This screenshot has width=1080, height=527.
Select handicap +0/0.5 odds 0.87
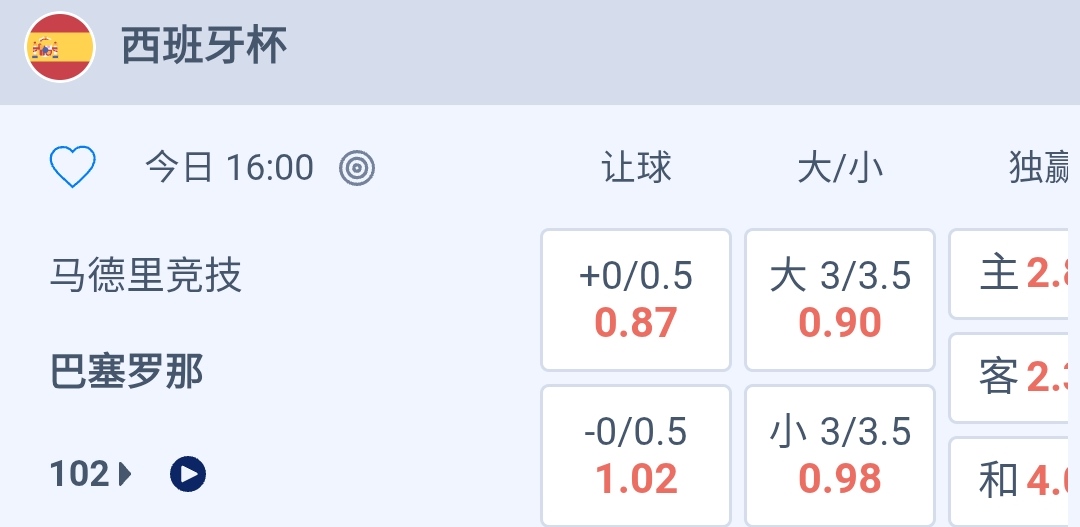[636, 299]
